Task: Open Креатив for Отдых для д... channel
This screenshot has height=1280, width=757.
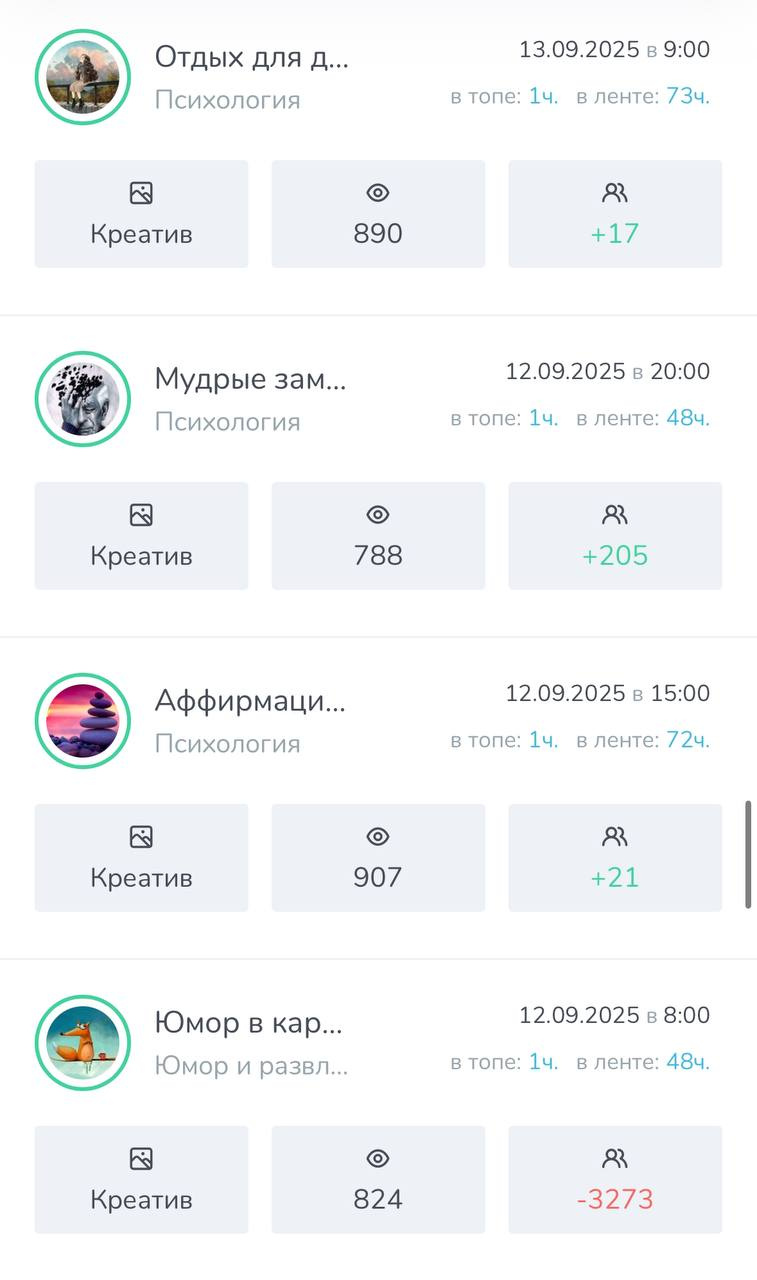Action: click(141, 214)
